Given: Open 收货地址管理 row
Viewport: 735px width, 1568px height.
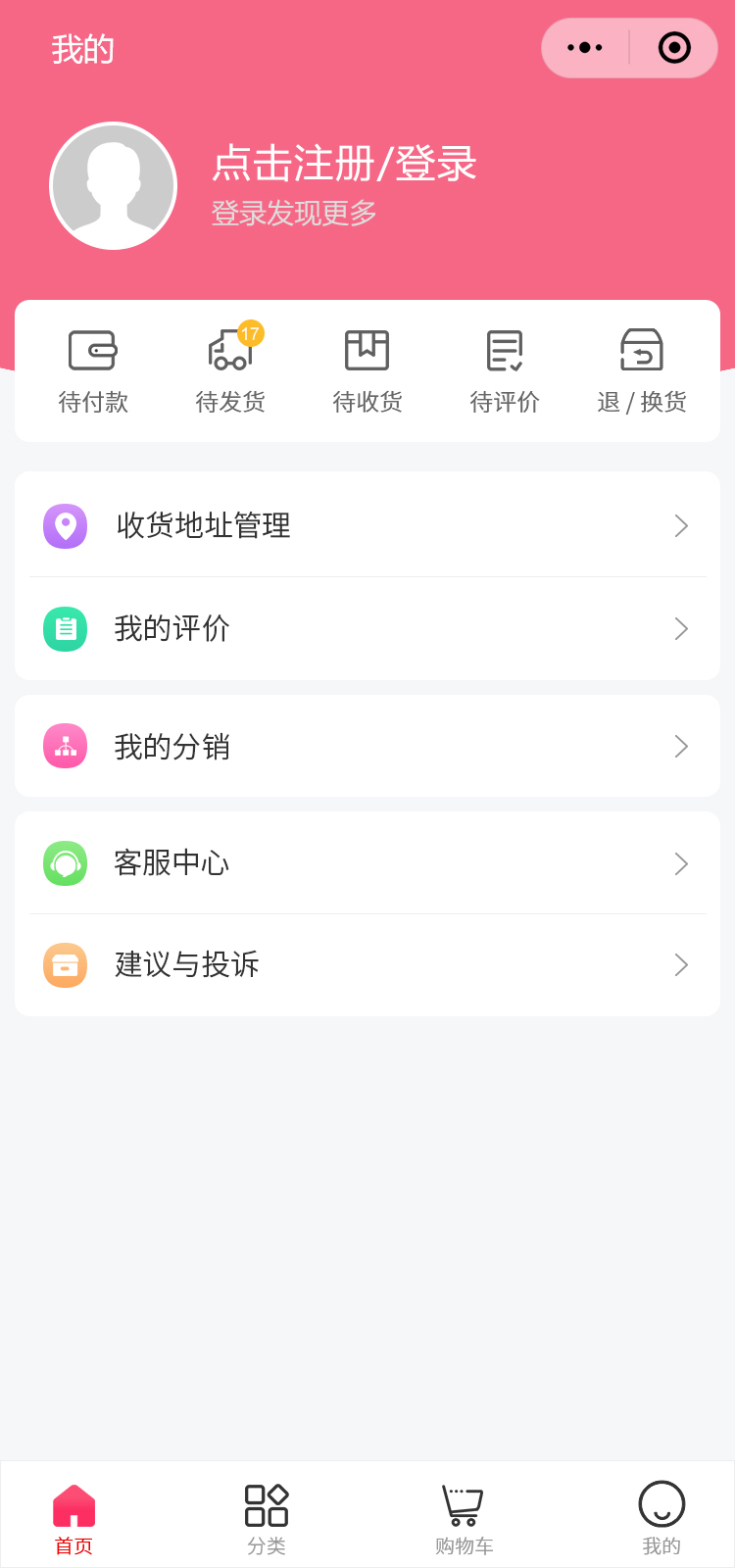Looking at the screenshot, I should pyautogui.click(x=367, y=525).
